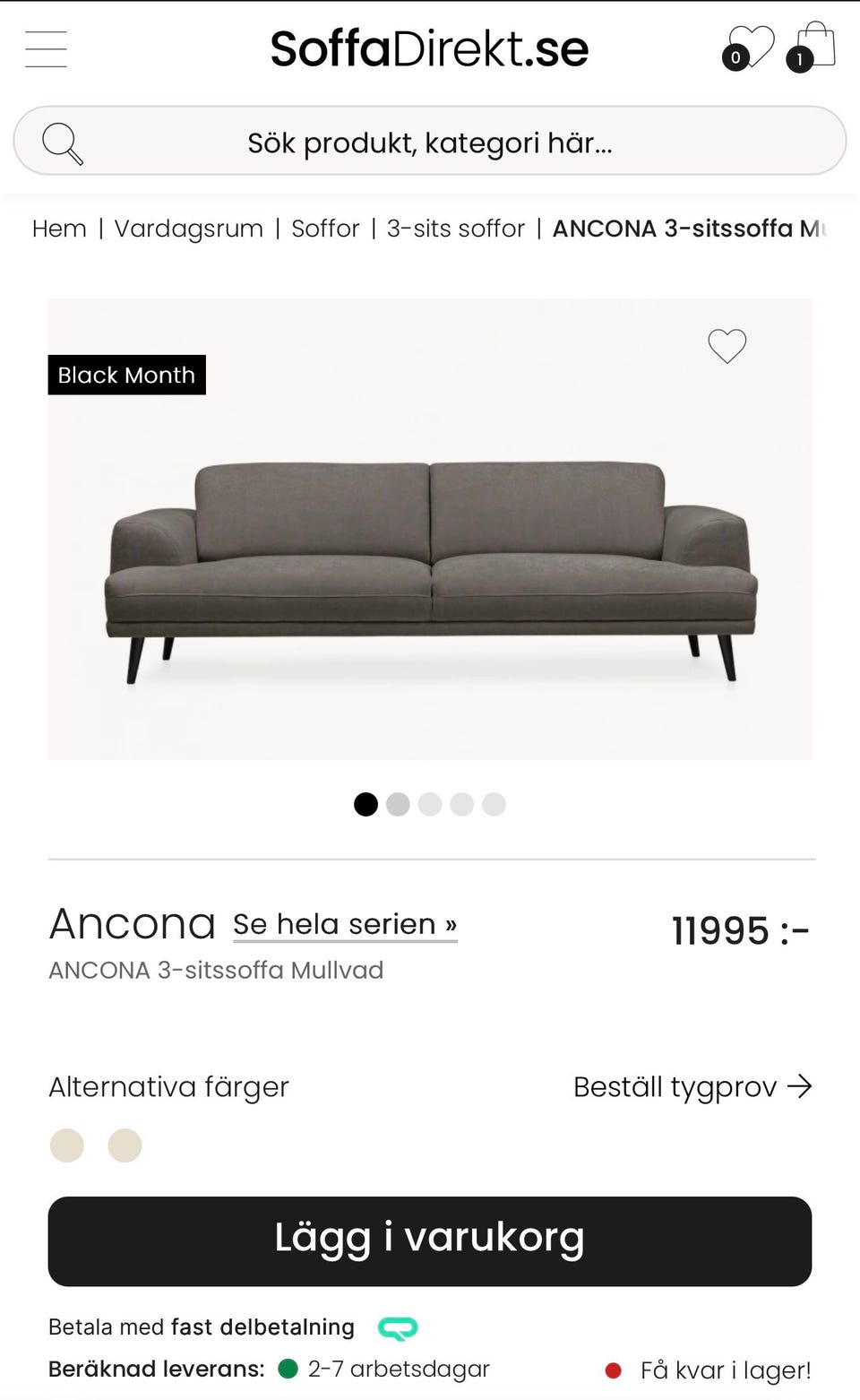
Task: Select the second alternative color swatch
Action: click(x=125, y=1145)
